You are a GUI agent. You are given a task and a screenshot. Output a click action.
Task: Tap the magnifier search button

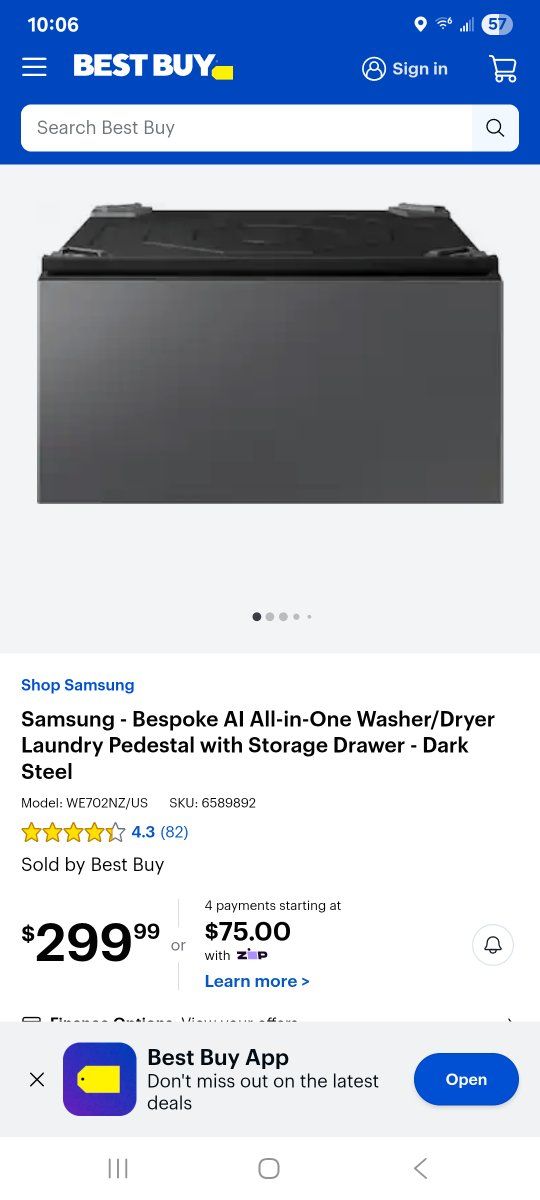[x=495, y=128]
